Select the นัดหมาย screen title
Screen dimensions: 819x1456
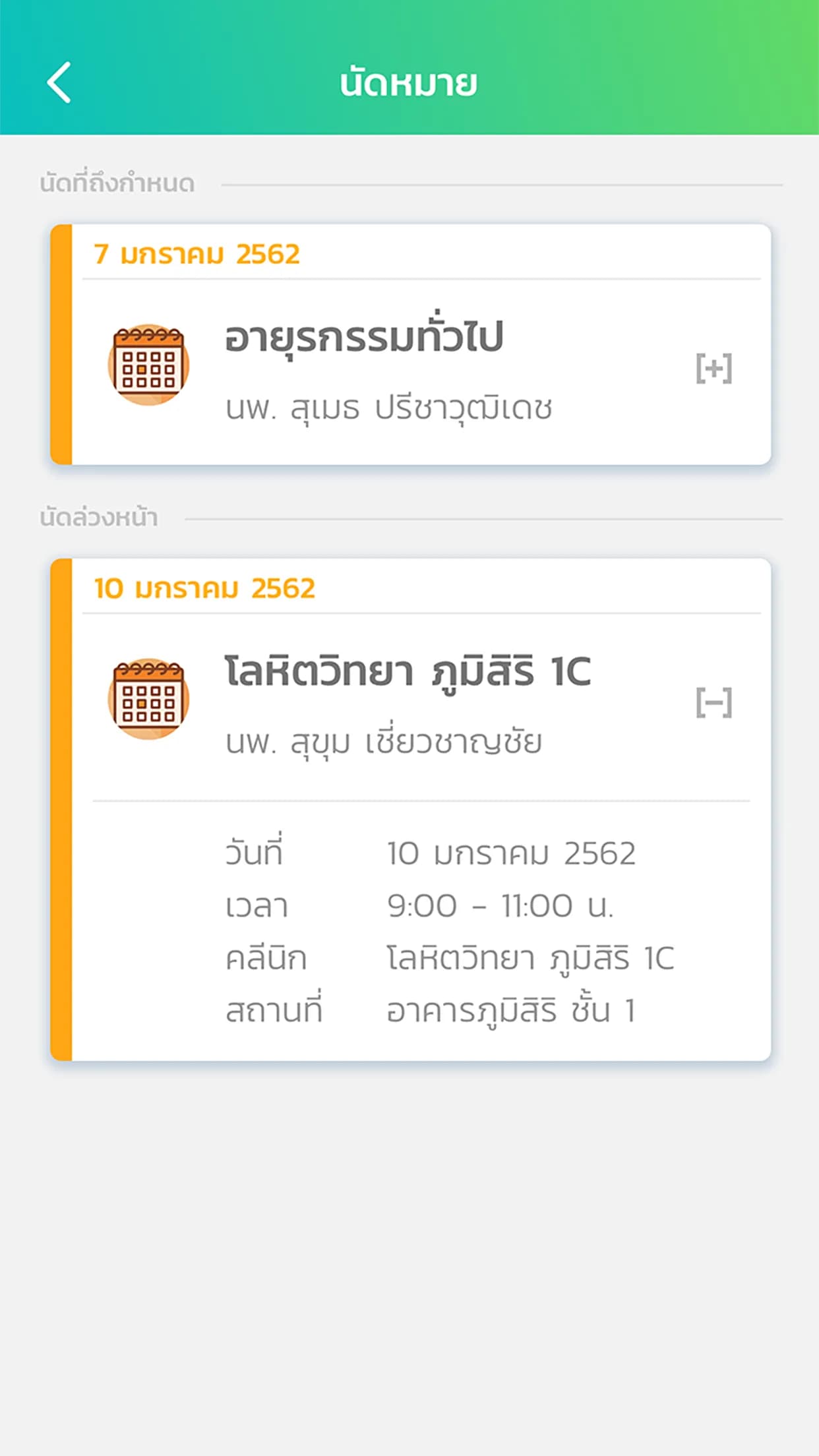pos(409,83)
